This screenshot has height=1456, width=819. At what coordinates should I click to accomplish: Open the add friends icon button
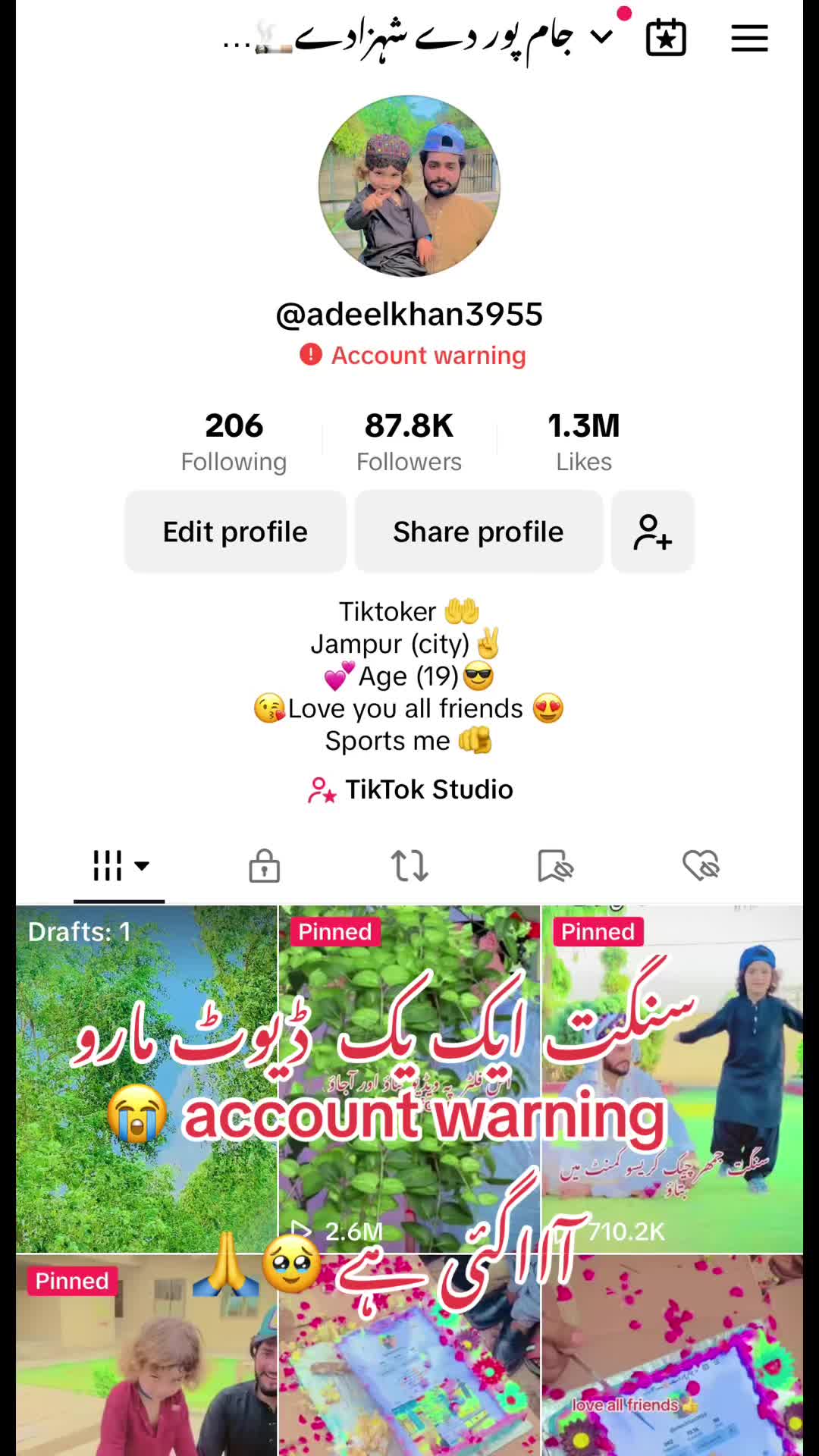[x=652, y=532]
